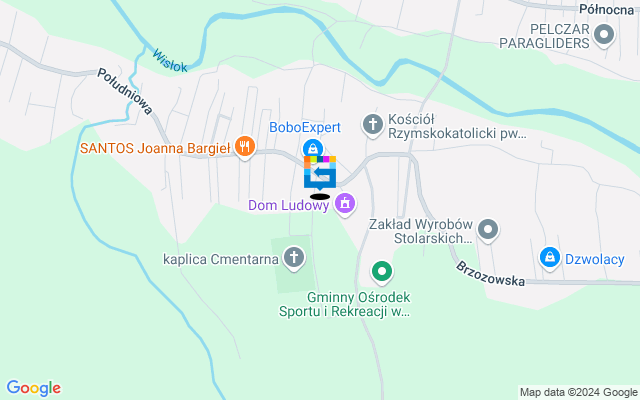Open the Kościół Rzymskokatolicki church marker
Image resolution: width=640 pixels, height=400 pixels.
pos(373,124)
